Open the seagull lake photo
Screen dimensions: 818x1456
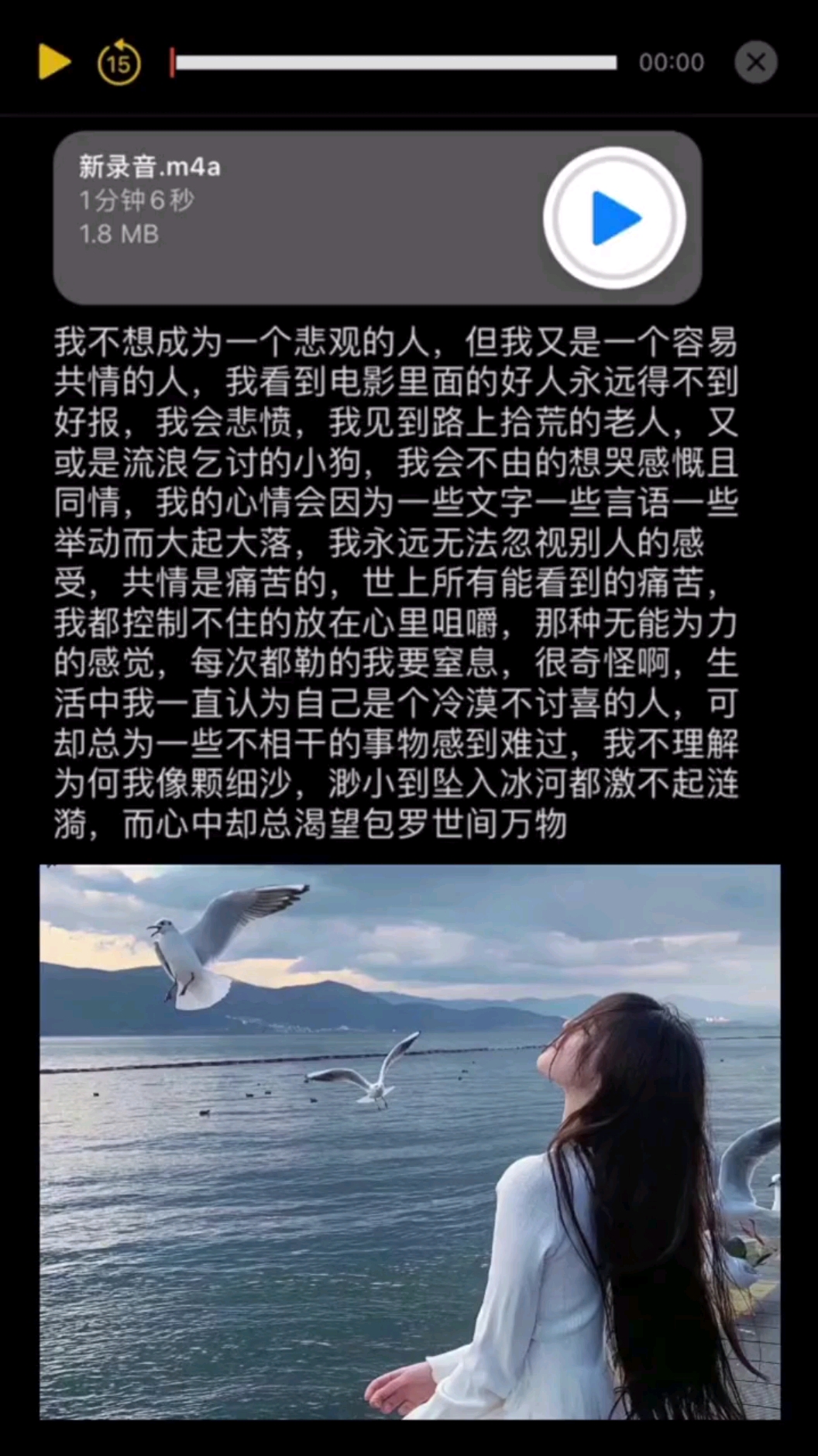click(410, 1141)
